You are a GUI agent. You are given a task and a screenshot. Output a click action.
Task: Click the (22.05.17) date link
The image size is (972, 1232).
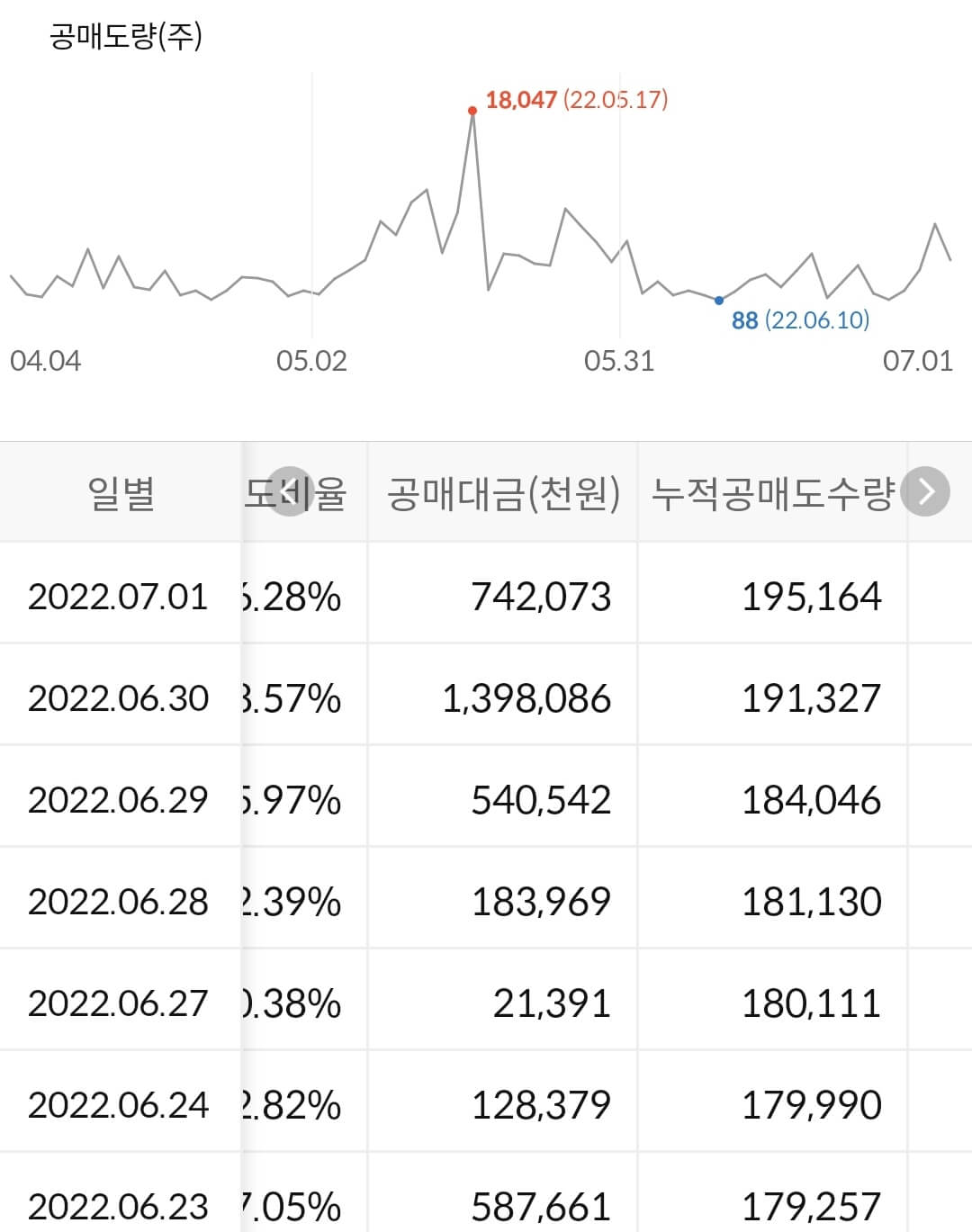point(616,102)
